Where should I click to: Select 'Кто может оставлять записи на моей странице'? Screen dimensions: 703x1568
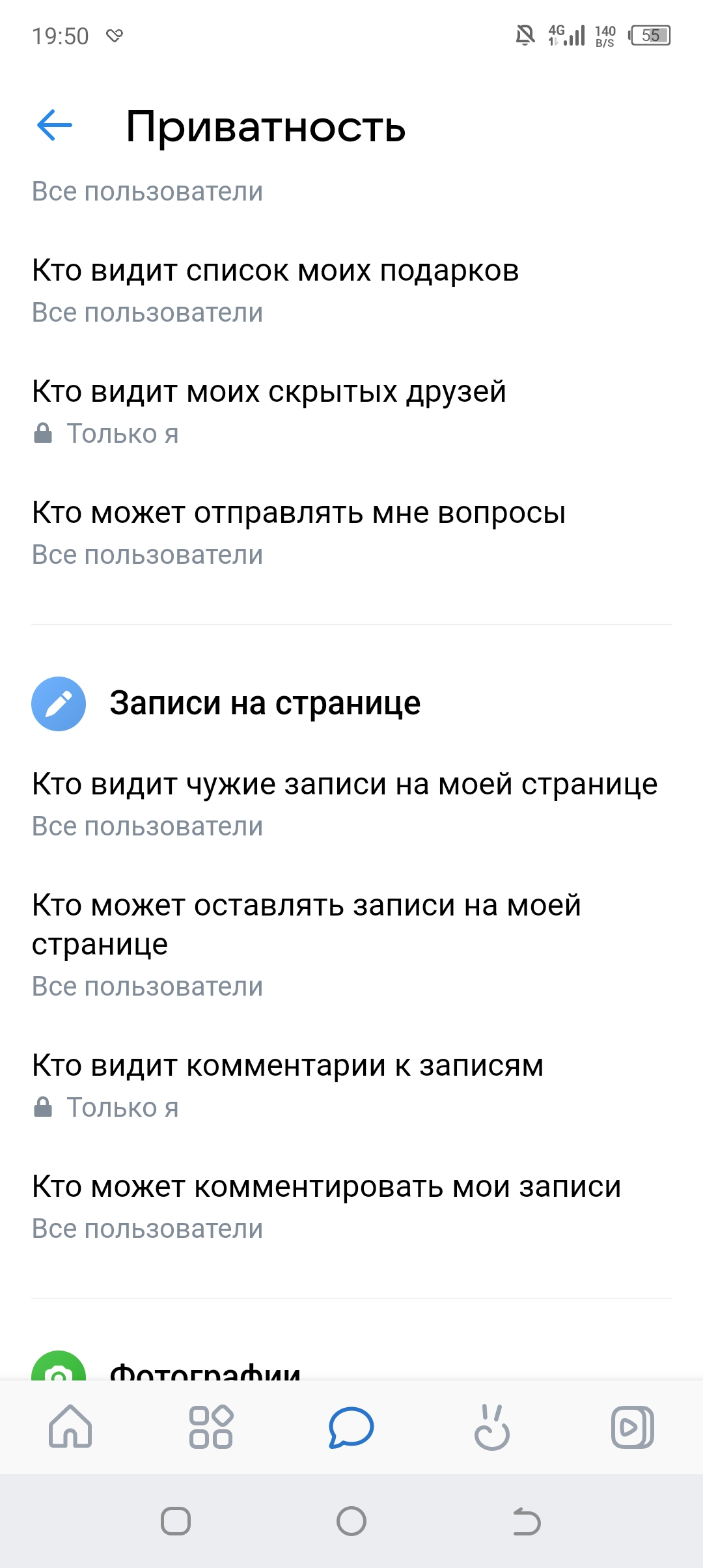(x=306, y=943)
